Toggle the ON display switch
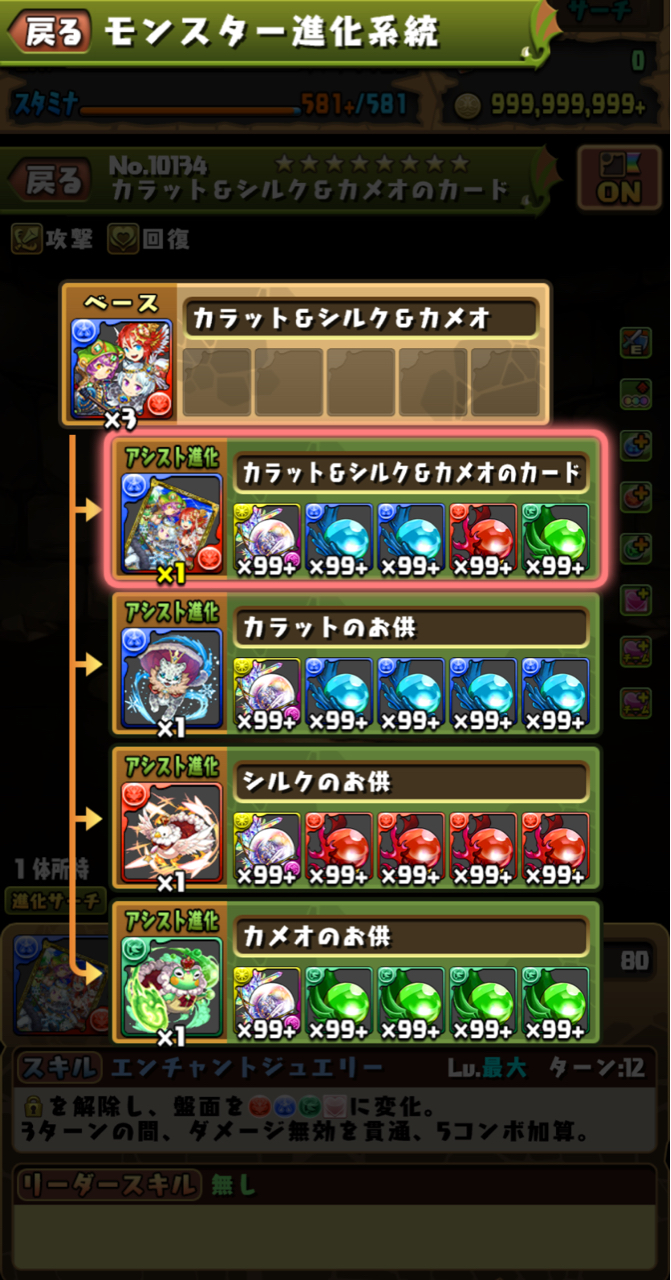This screenshot has width=671, height=1280. click(x=619, y=178)
